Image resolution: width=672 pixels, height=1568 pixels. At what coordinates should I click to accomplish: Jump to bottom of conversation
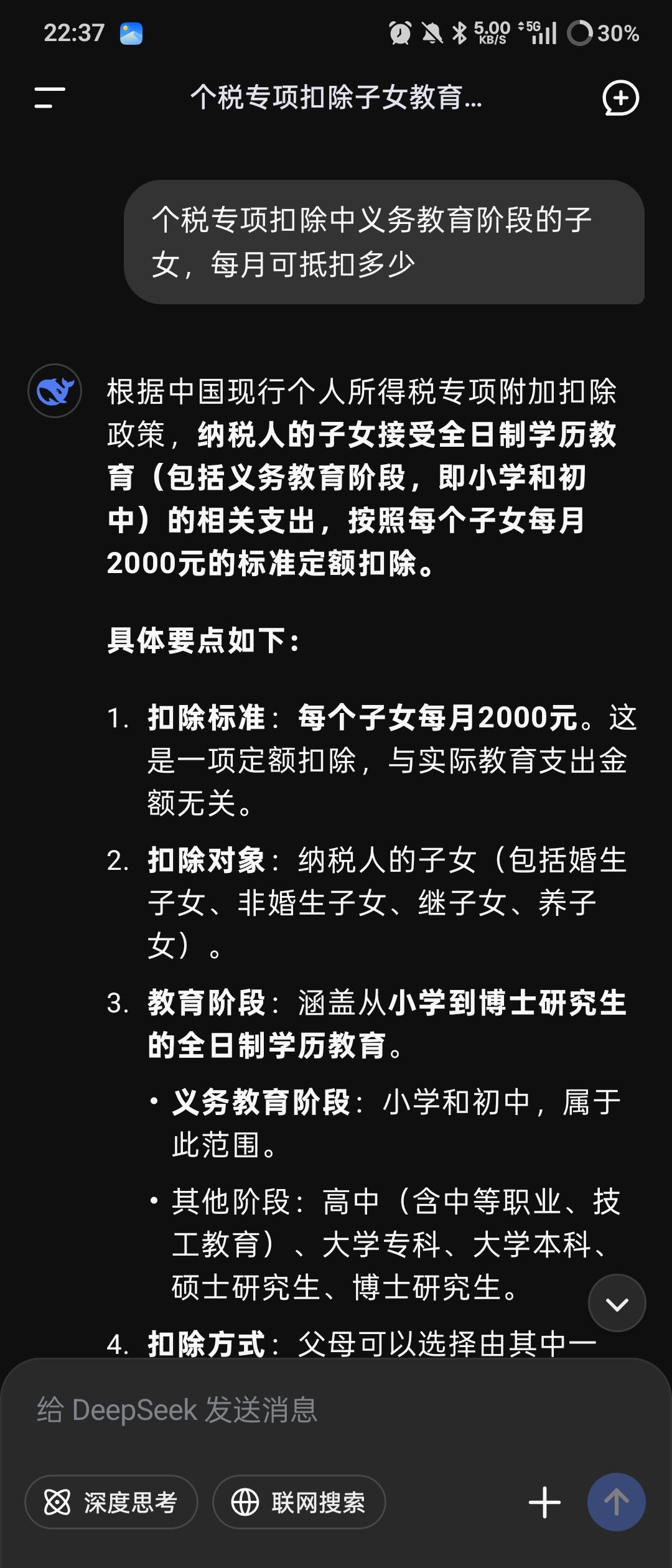coord(617,1304)
